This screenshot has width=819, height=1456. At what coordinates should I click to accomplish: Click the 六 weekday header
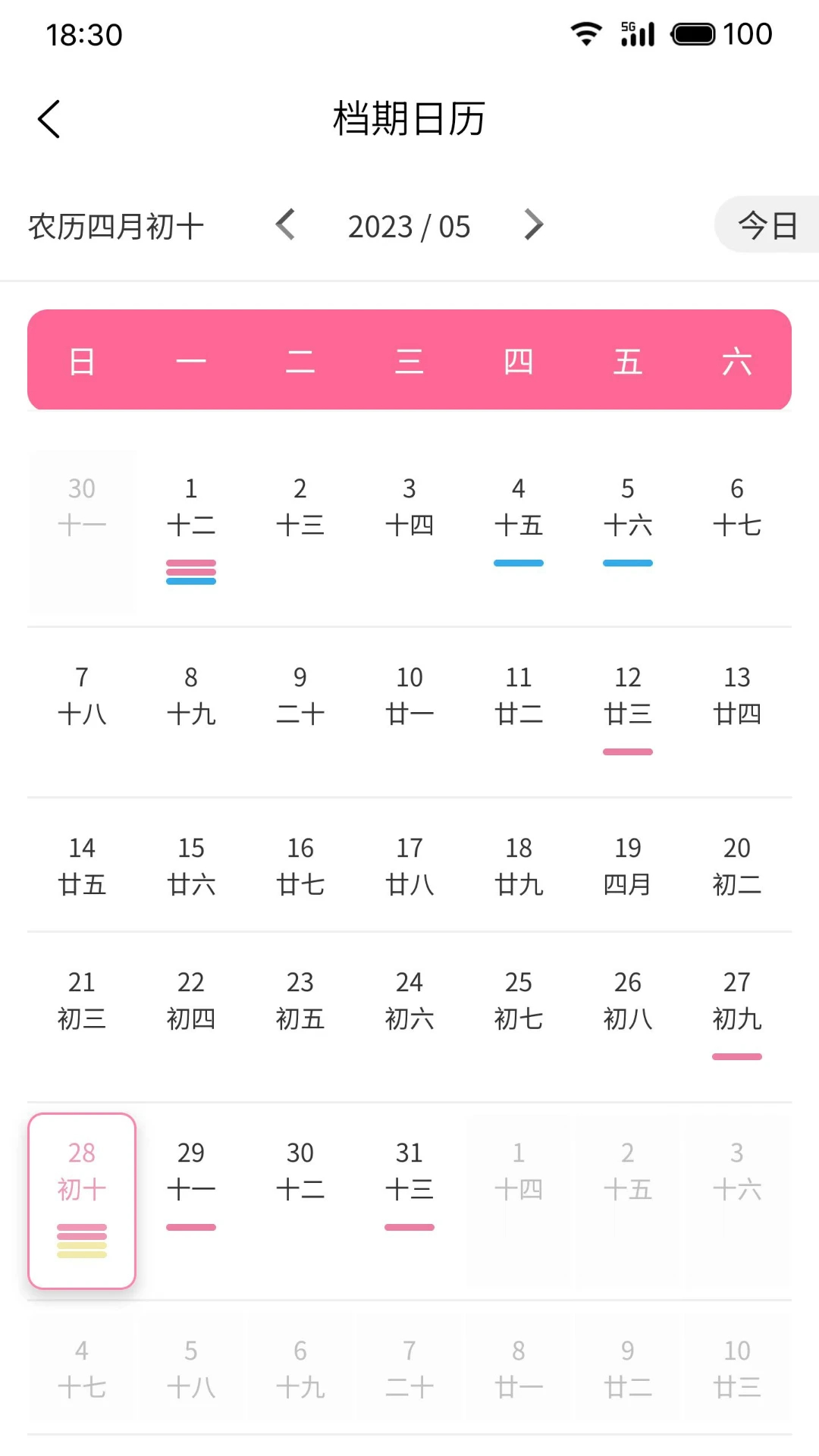click(736, 361)
